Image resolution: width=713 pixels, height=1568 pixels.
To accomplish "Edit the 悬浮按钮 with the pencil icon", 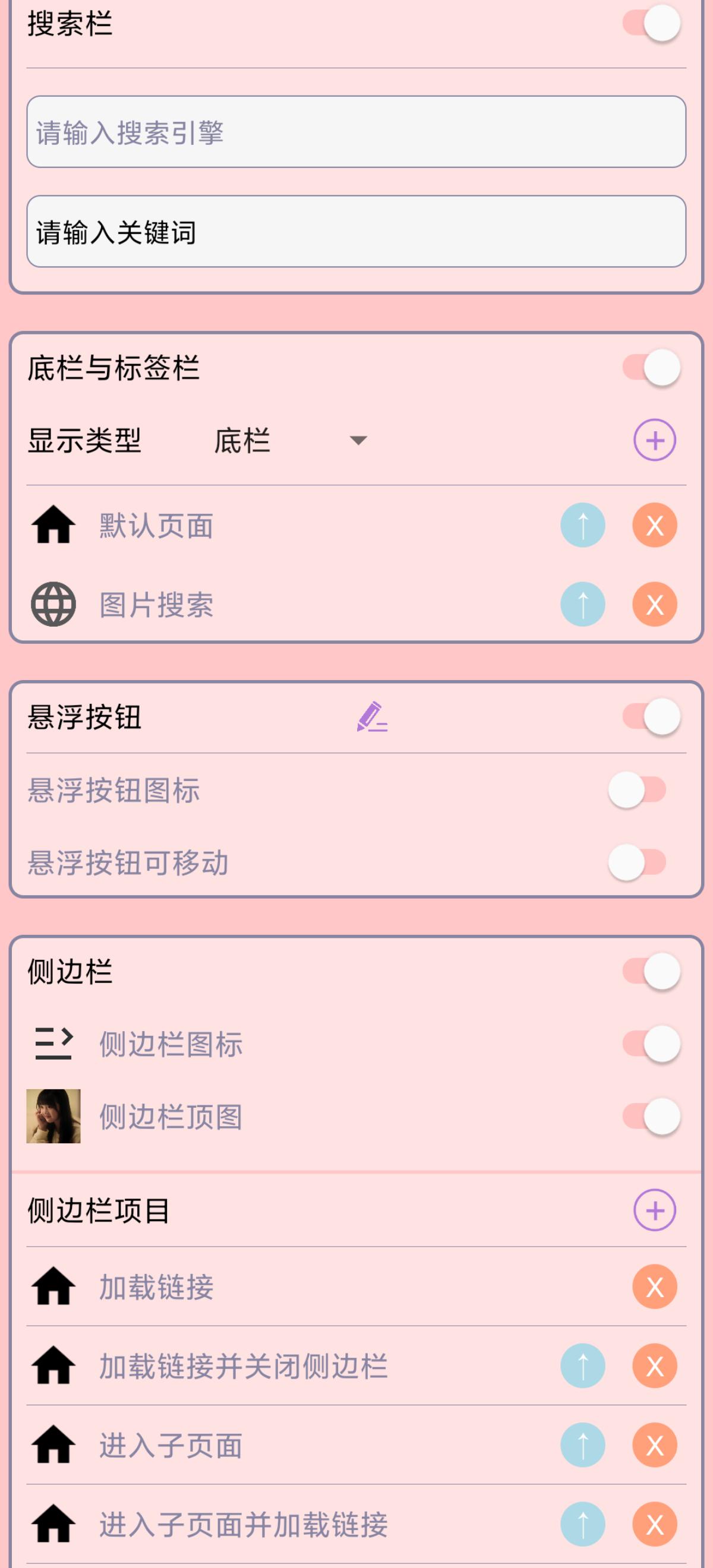I will pos(372,717).
